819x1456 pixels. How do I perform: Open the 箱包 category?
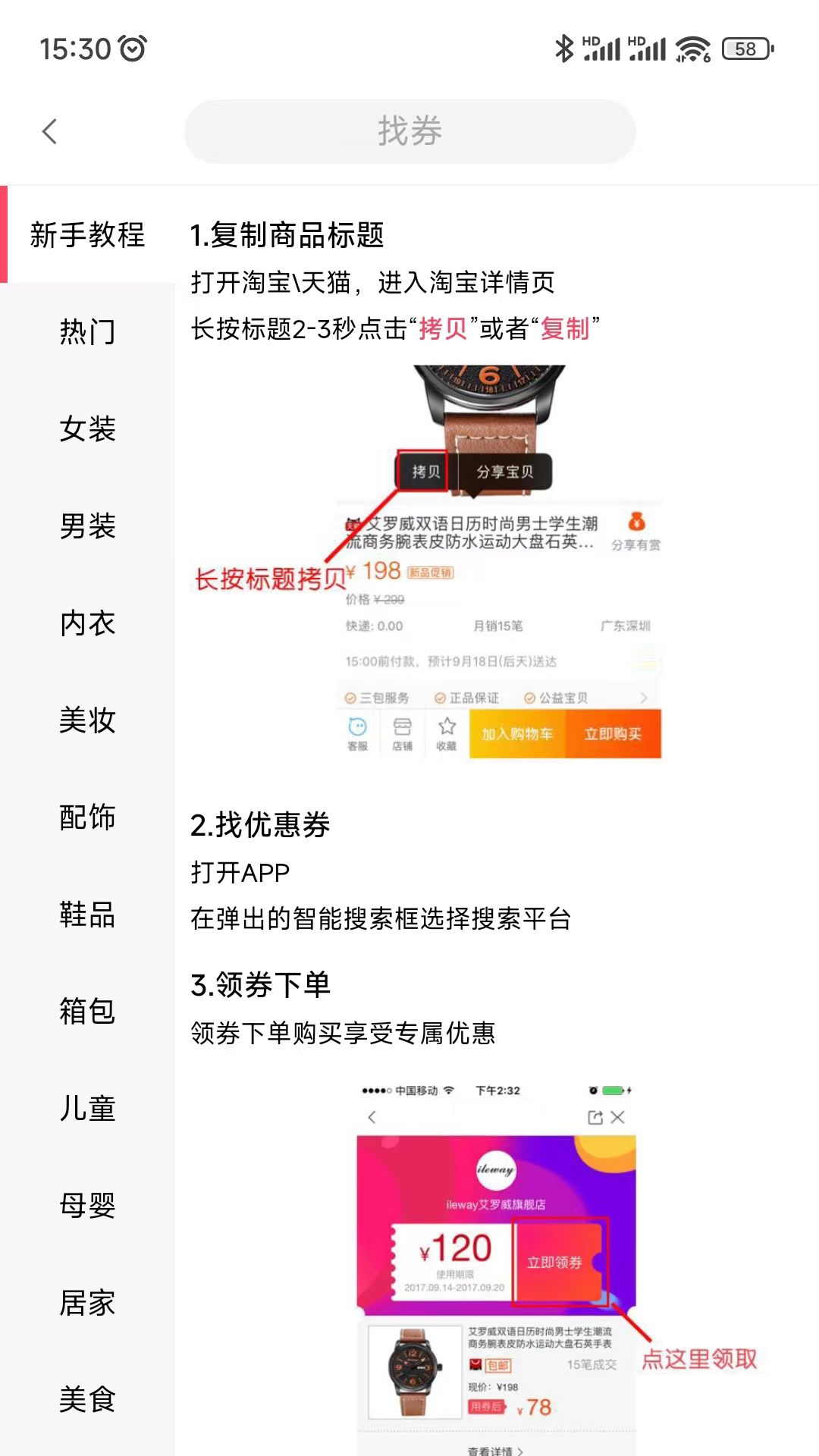[x=87, y=1011]
